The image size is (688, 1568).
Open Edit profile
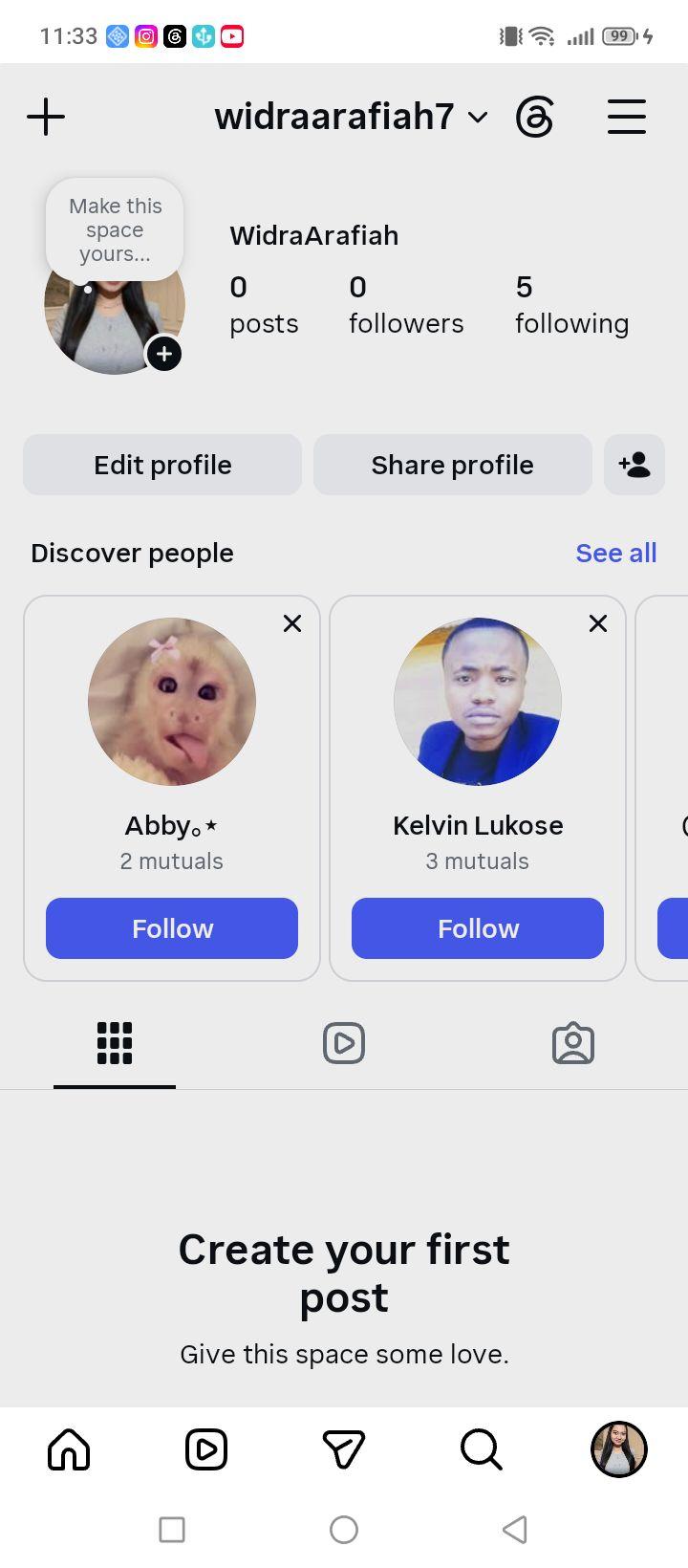tap(162, 465)
